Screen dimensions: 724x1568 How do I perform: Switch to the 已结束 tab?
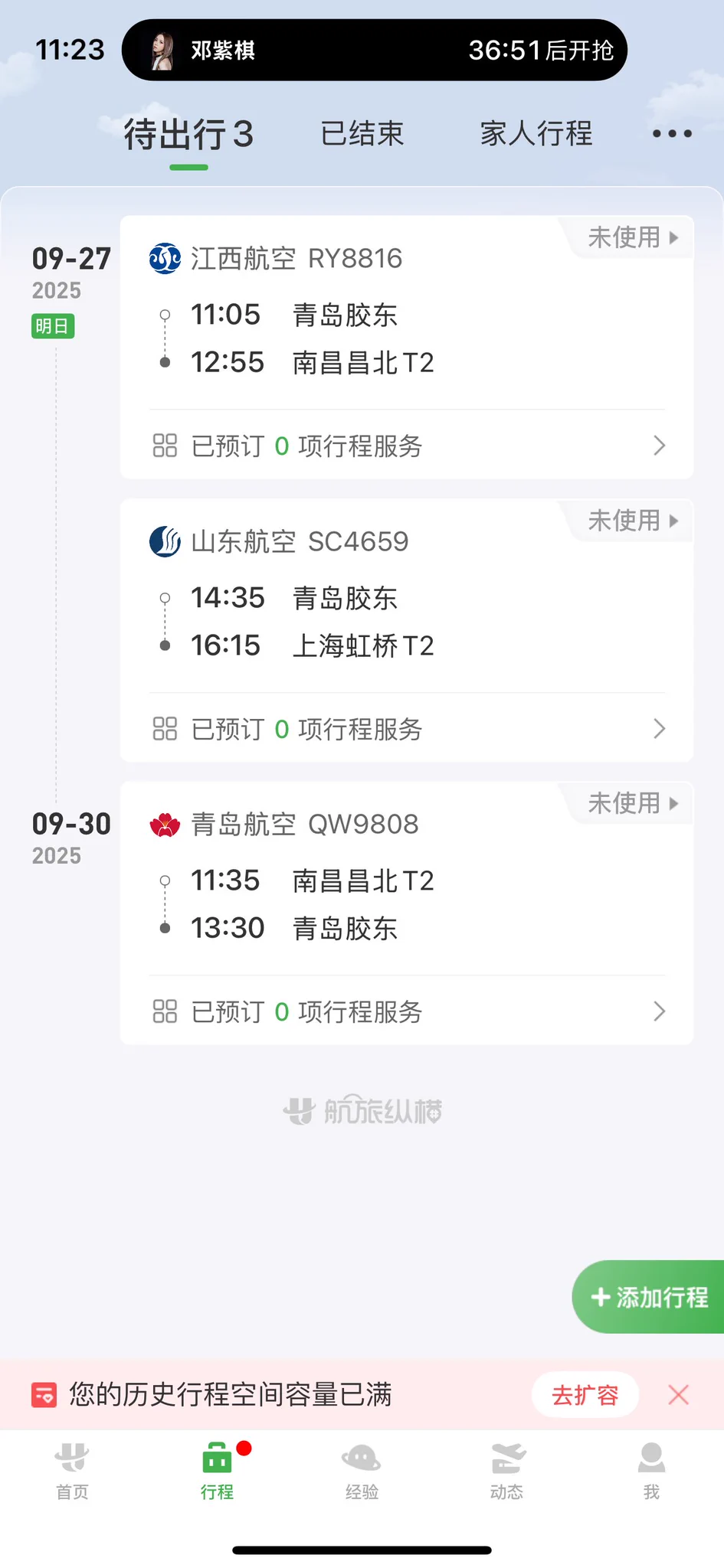(x=362, y=134)
